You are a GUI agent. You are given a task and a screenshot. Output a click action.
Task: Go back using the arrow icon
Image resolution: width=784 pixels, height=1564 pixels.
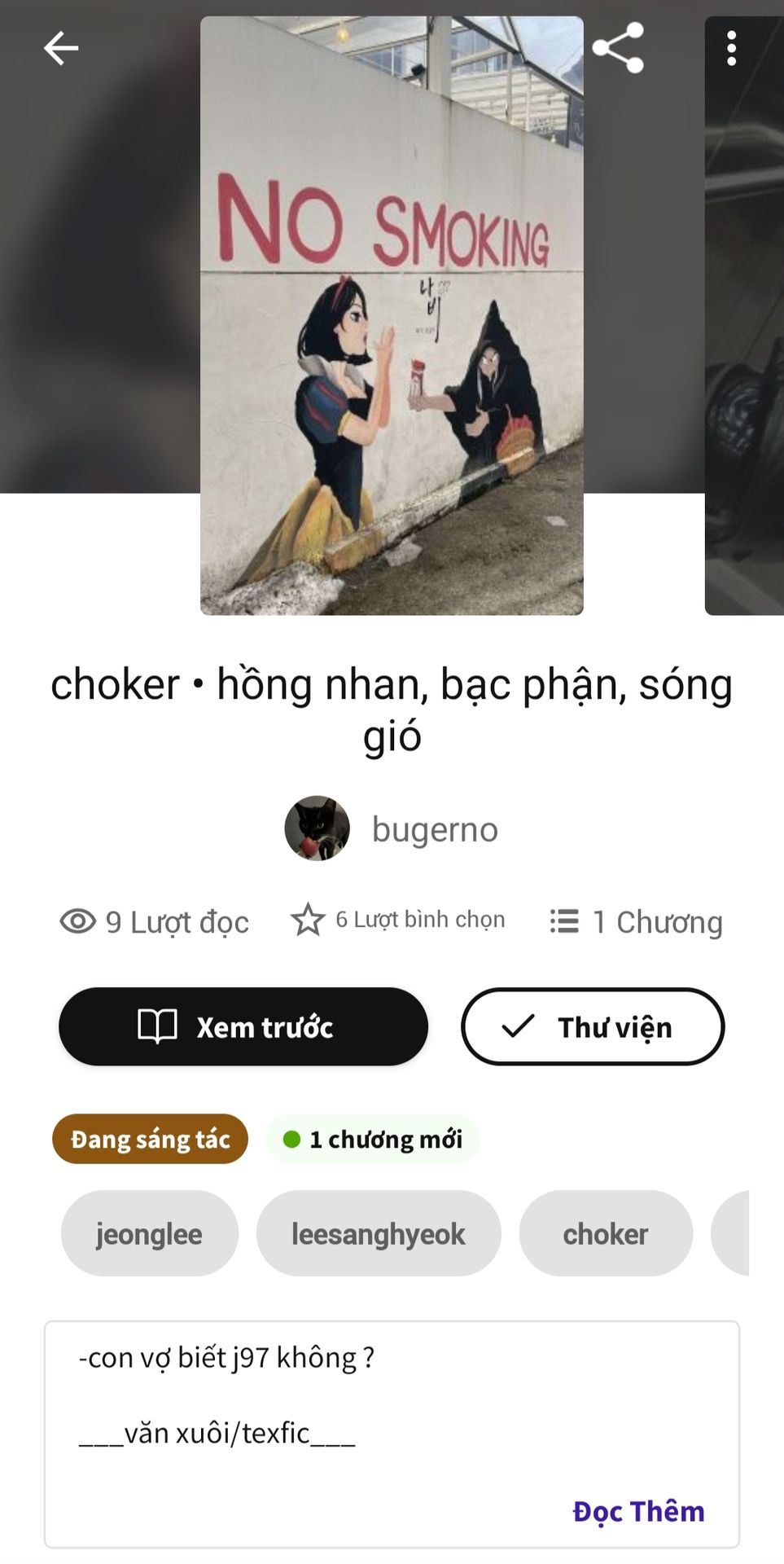(x=61, y=49)
